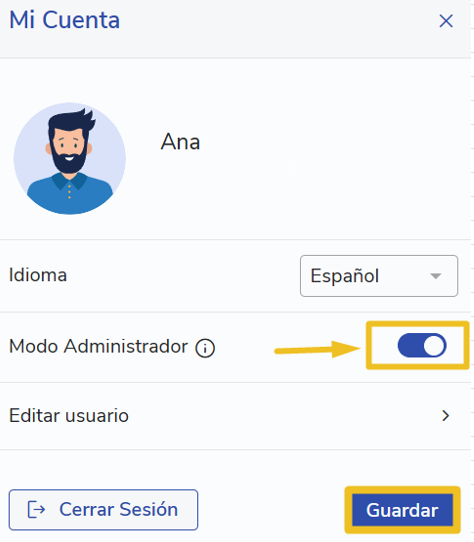
Task: Close the Mi Cuenta panel
Action: pyautogui.click(x=446, y=21)
